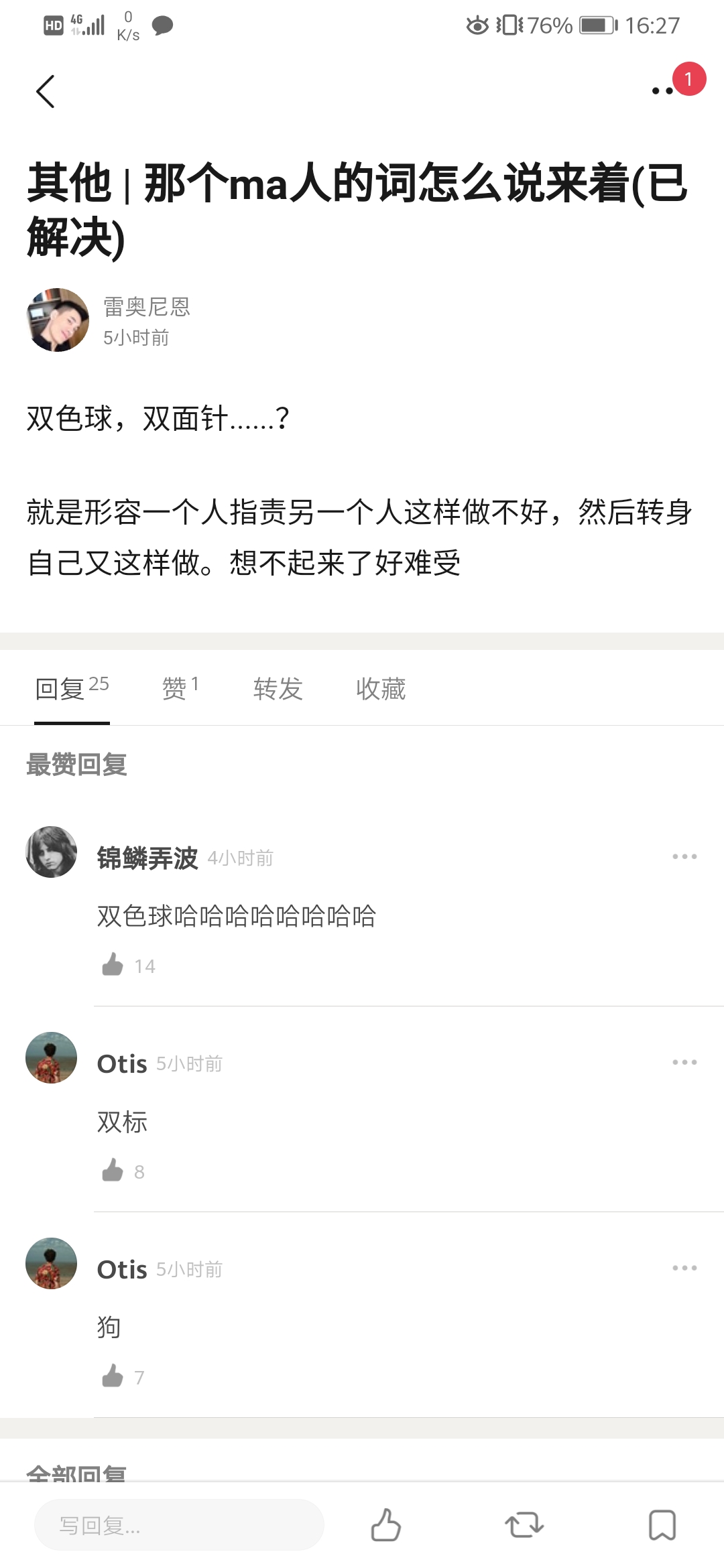Open 雷奥尼恩's profile avatar
This screenshot has width=724, height=1568.
coord(58,320)
